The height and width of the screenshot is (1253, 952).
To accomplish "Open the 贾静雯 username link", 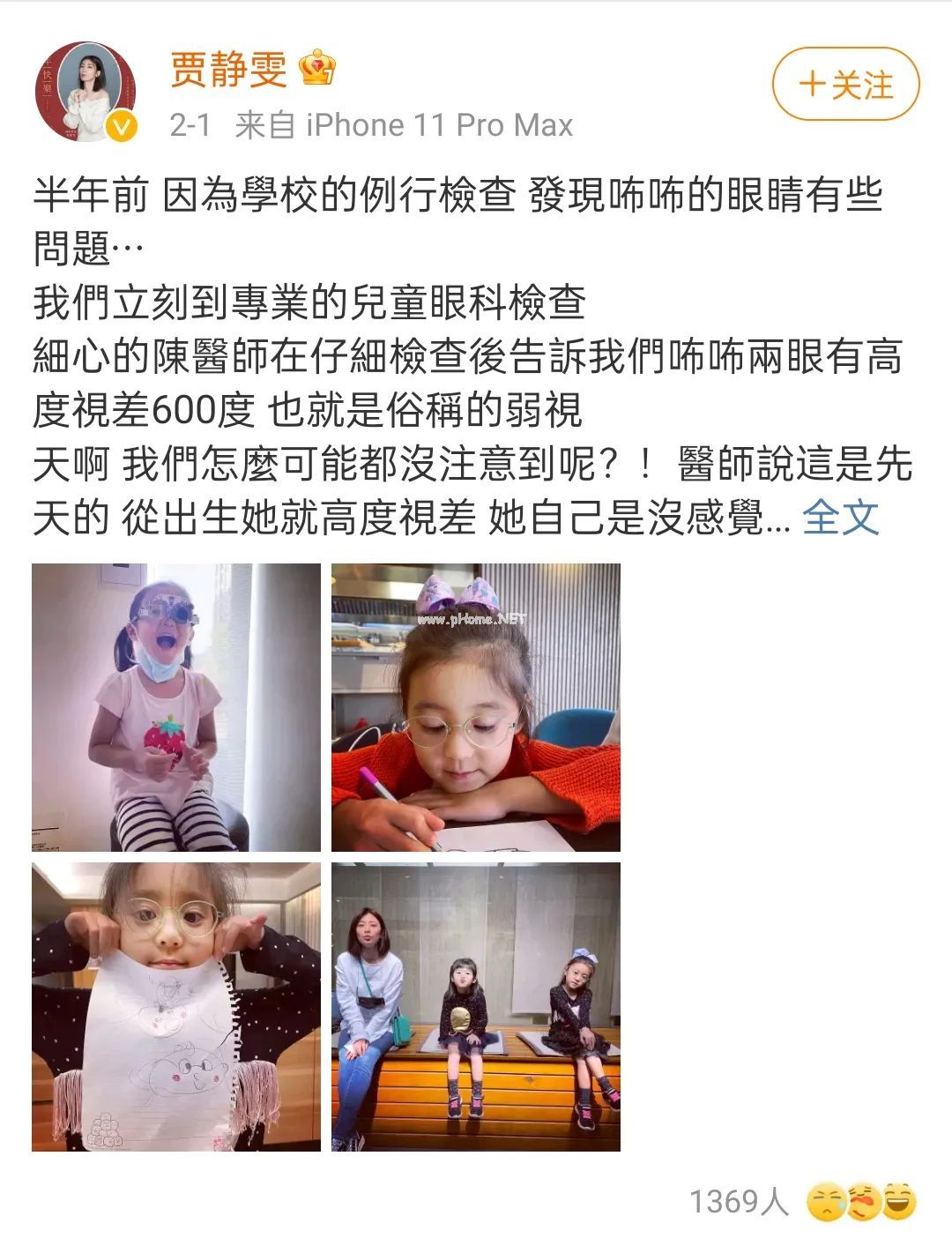I will [x=229, y=69].
